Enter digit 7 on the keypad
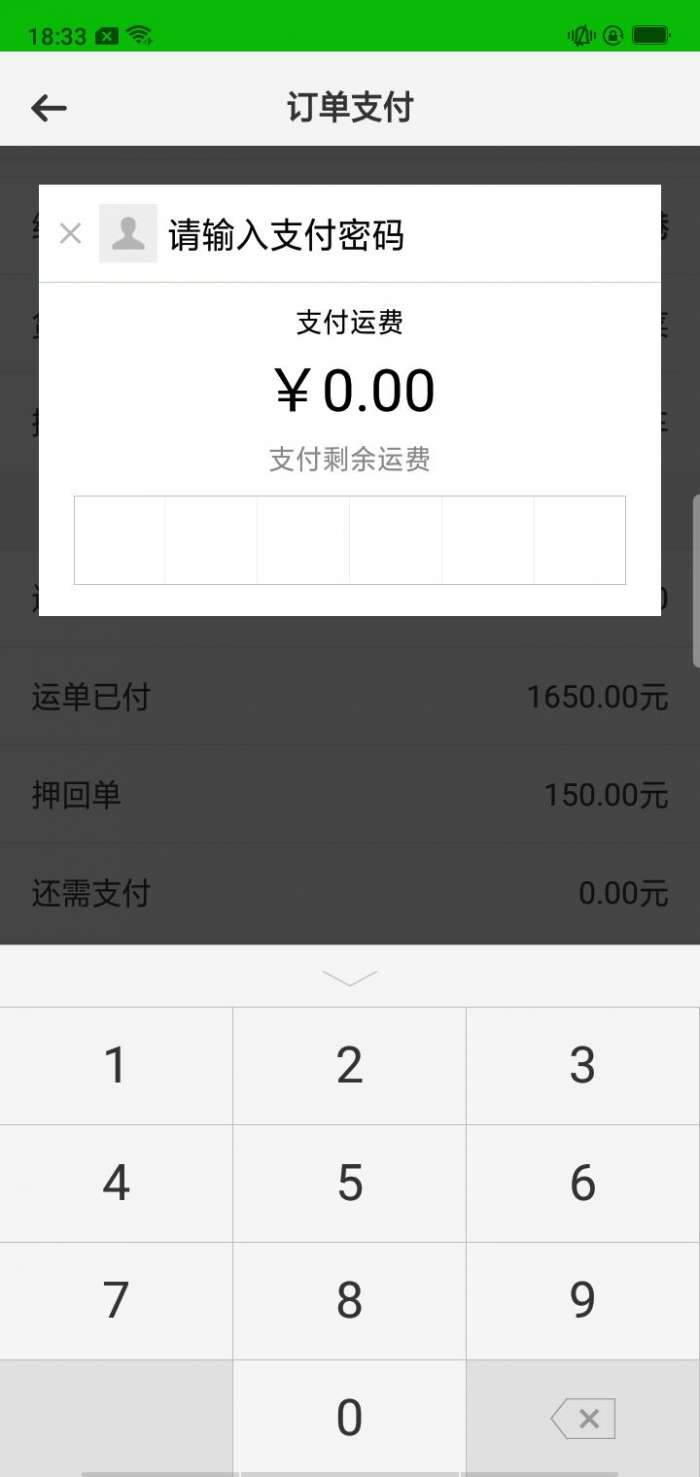 tap(116, 1301)
